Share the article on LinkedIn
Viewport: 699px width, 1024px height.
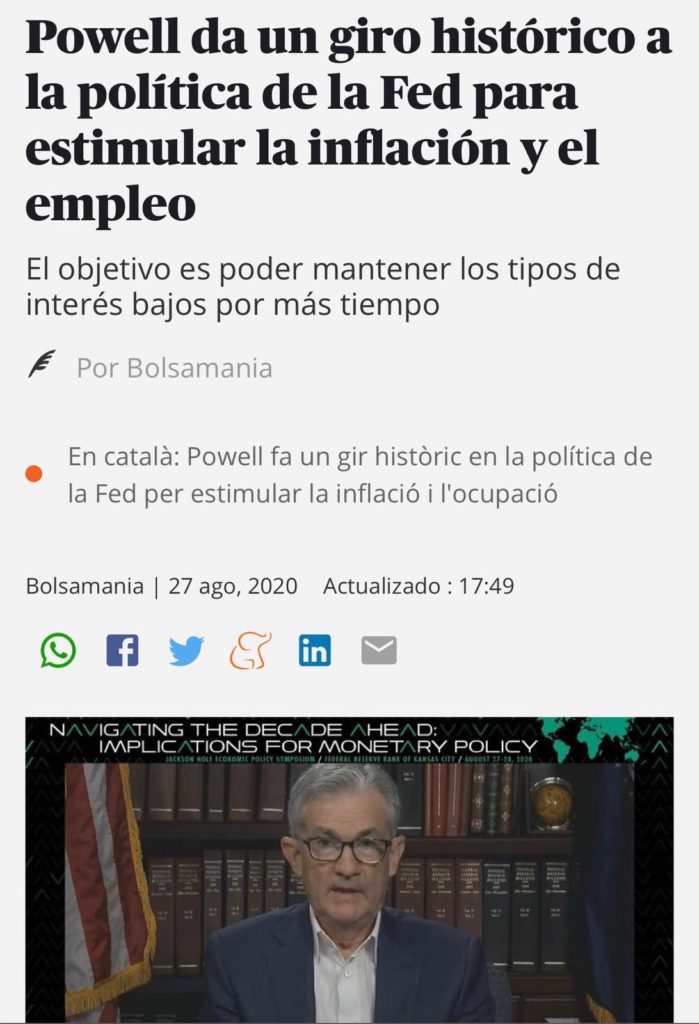pos(314,651)
